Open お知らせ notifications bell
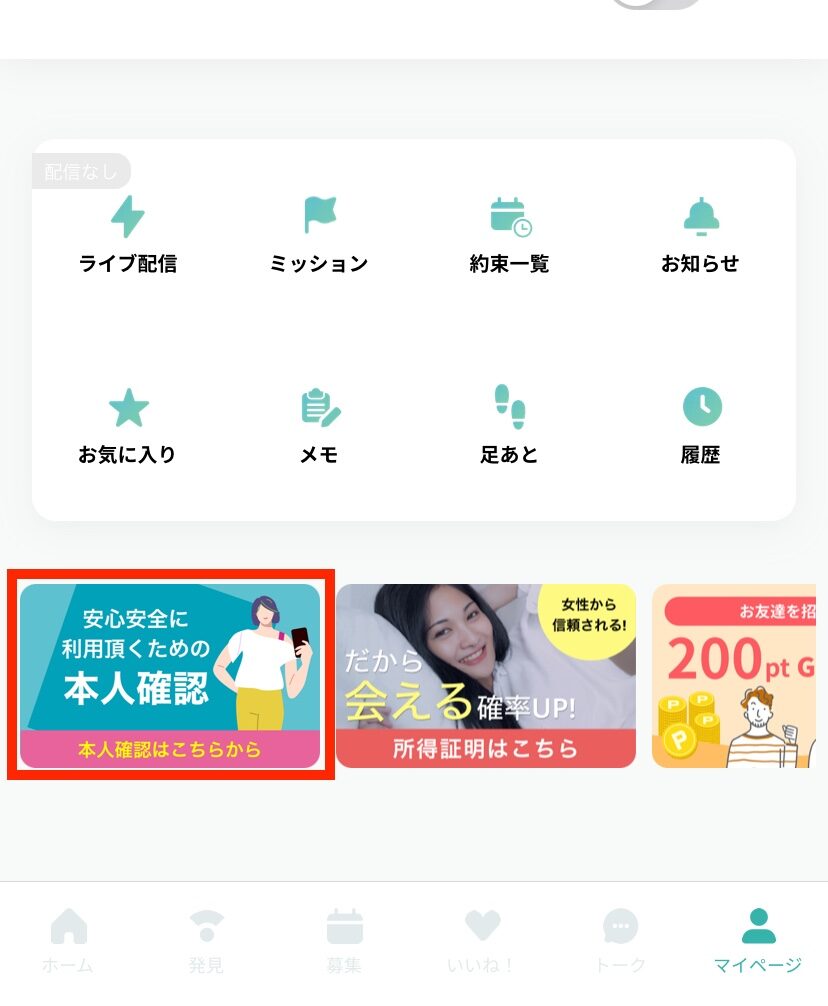Screen dimensions: 828x1006 point(700,236)
